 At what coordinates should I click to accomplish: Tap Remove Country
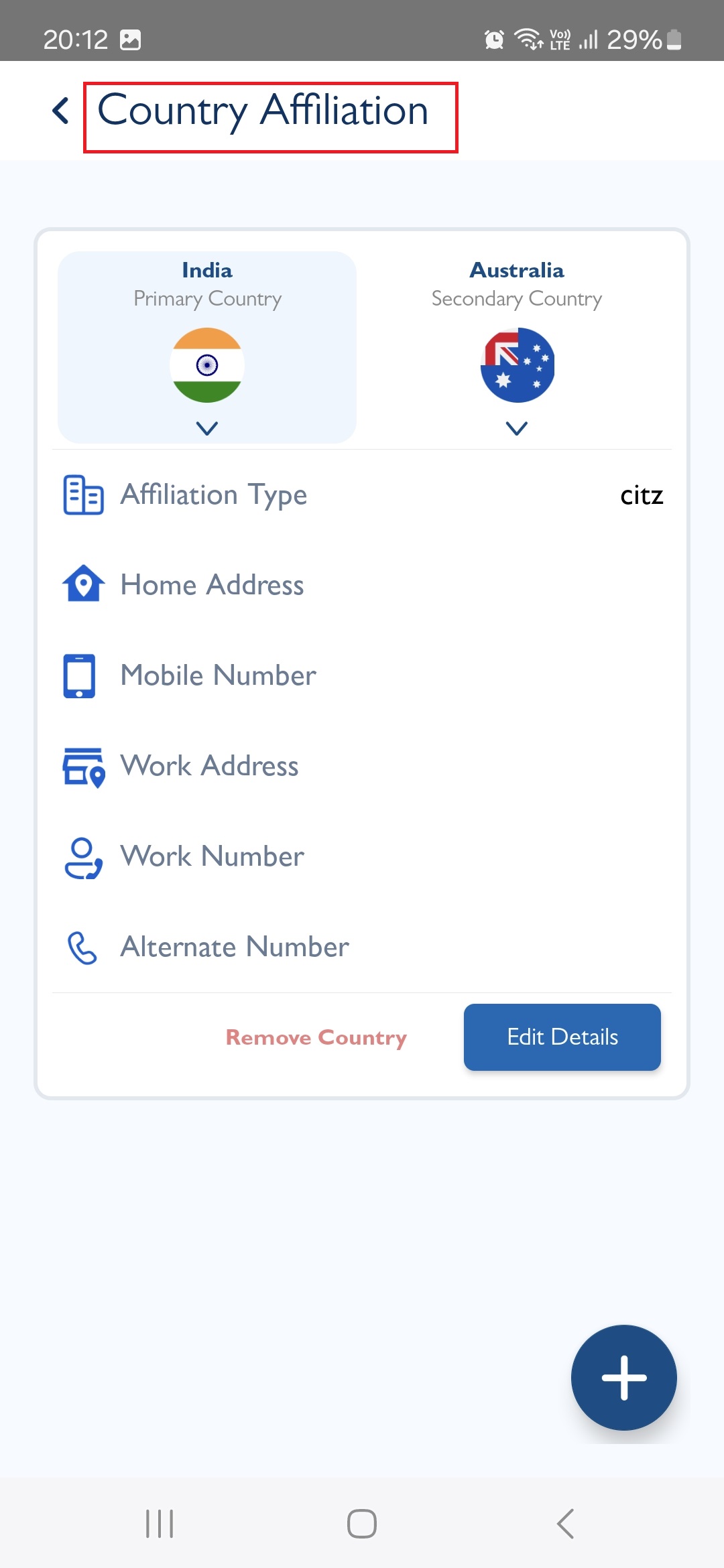[x=316, y=1037]
